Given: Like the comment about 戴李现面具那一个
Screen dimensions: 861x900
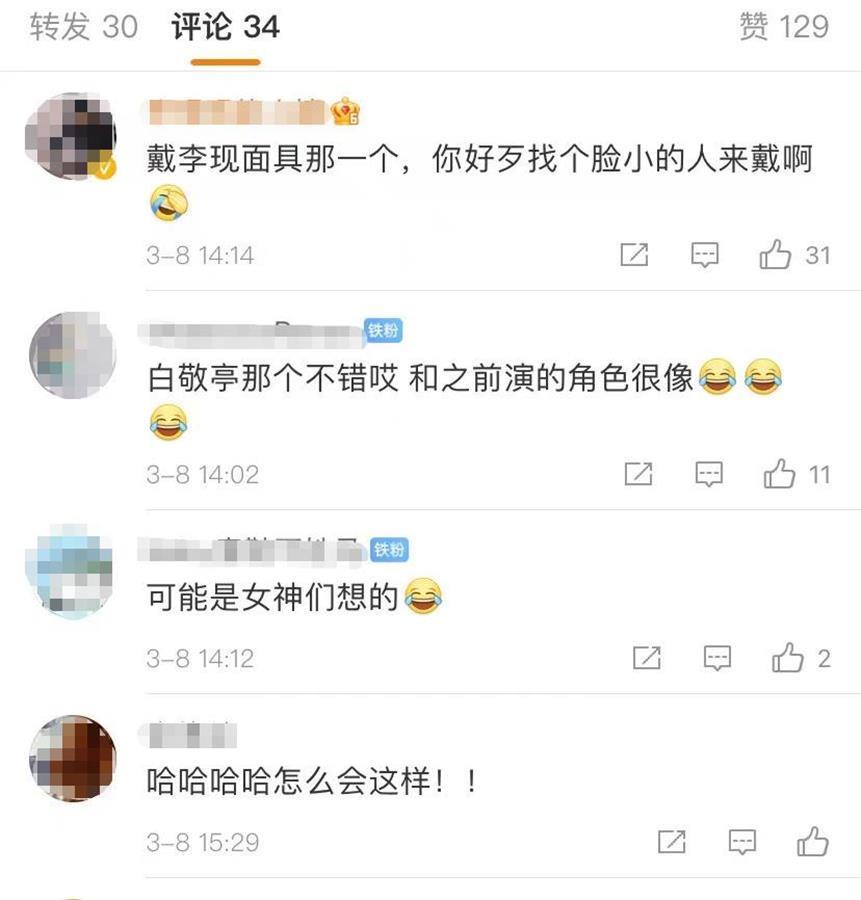Looking at the screenshot, I should pos(776,255).
